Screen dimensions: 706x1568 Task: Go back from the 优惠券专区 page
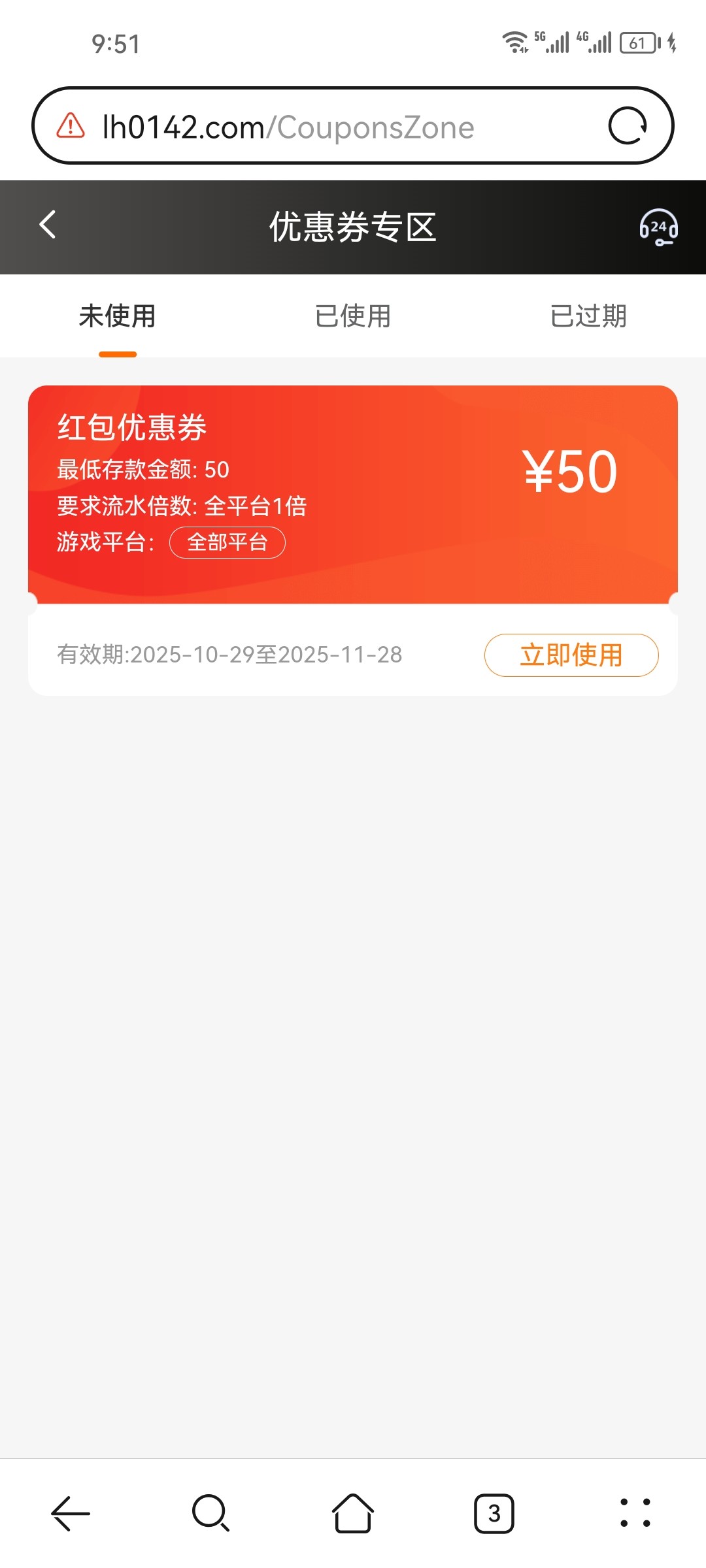click(48, 225)
